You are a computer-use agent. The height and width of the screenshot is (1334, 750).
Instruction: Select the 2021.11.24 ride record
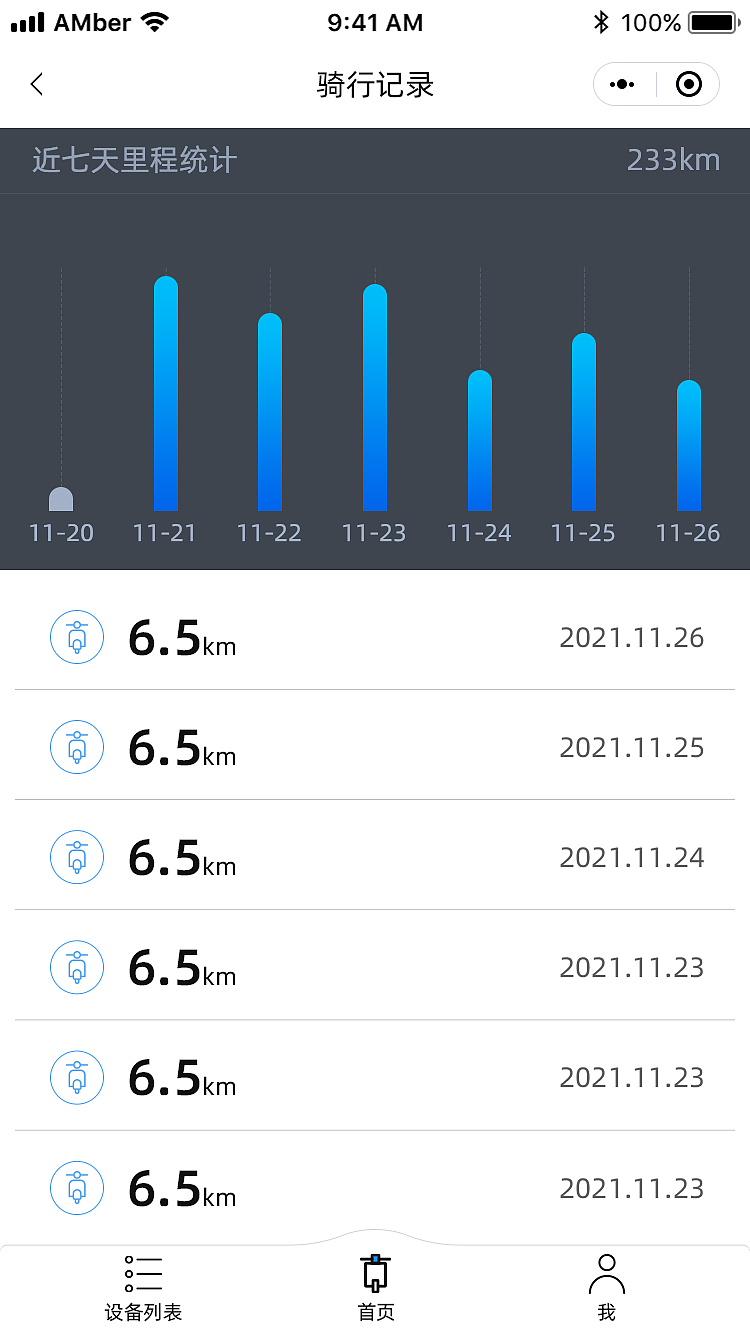[x=375, y=857]
